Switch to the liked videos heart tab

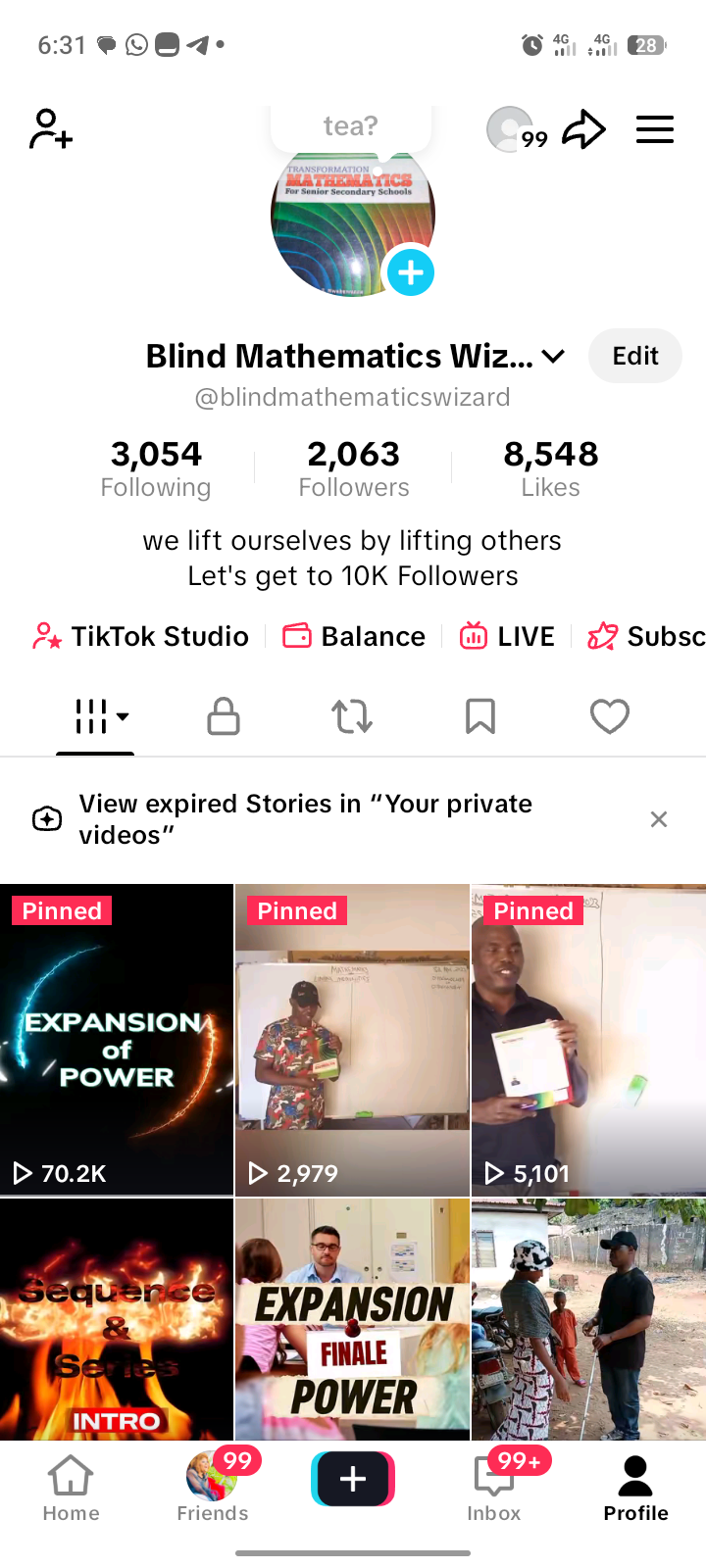pyautogui.click(x=609, y=716)
